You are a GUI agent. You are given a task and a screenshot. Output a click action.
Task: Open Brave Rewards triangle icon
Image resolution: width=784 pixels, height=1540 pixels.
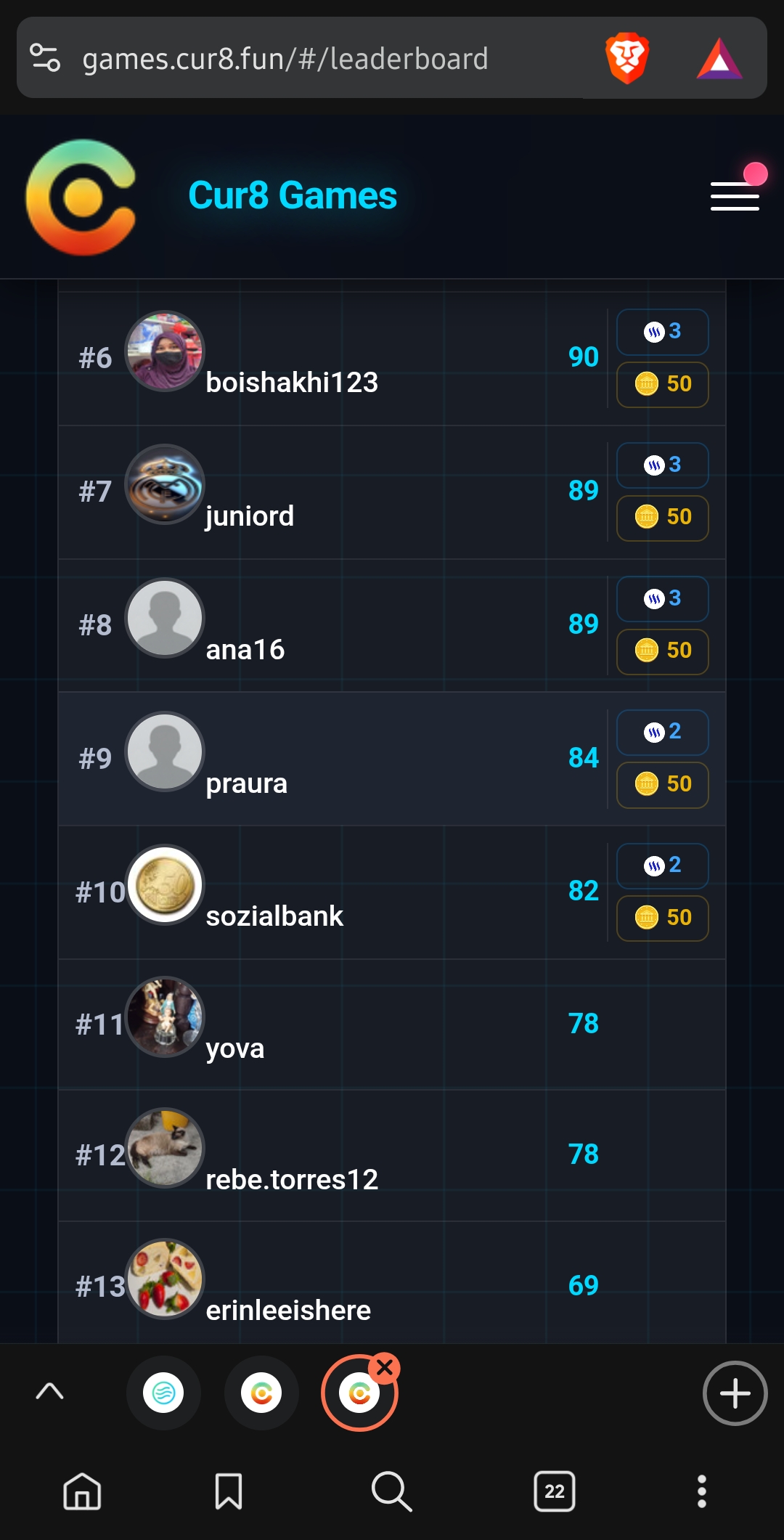pyautogui.click(x=719, y=59)
